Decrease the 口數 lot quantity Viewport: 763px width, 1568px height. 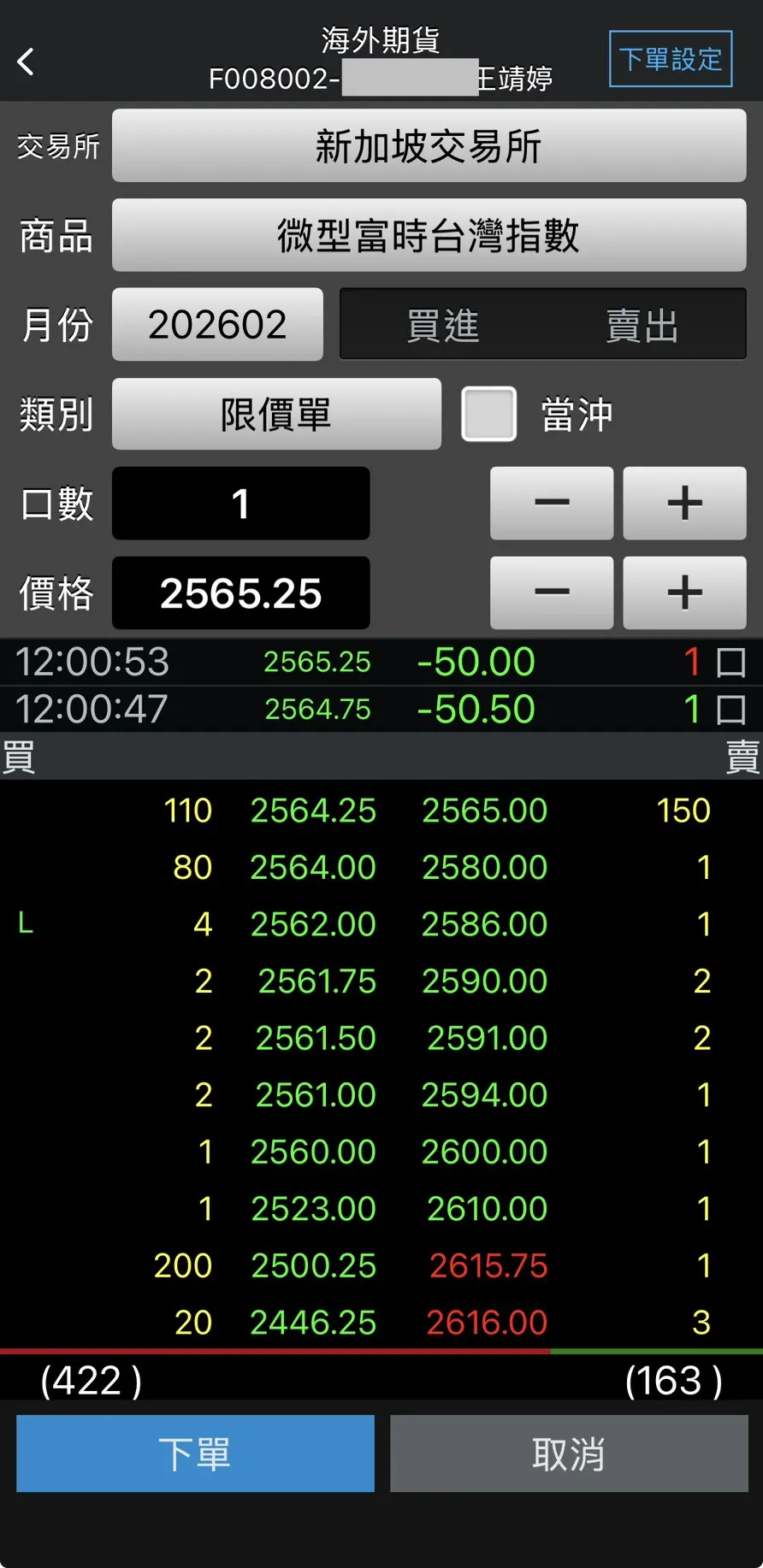[552, 504]
